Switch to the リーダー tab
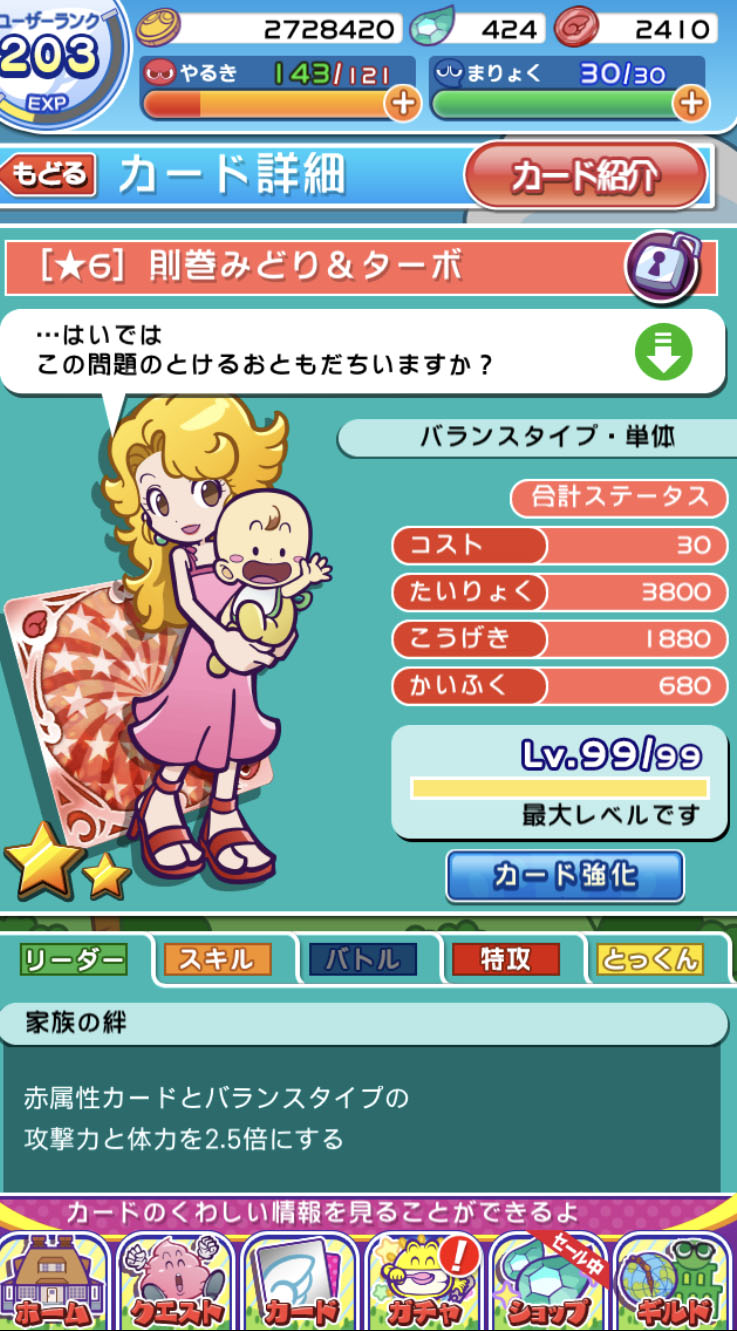This screenshot has height=1331, width=737. pyautogui.click(x=76, y=960)
